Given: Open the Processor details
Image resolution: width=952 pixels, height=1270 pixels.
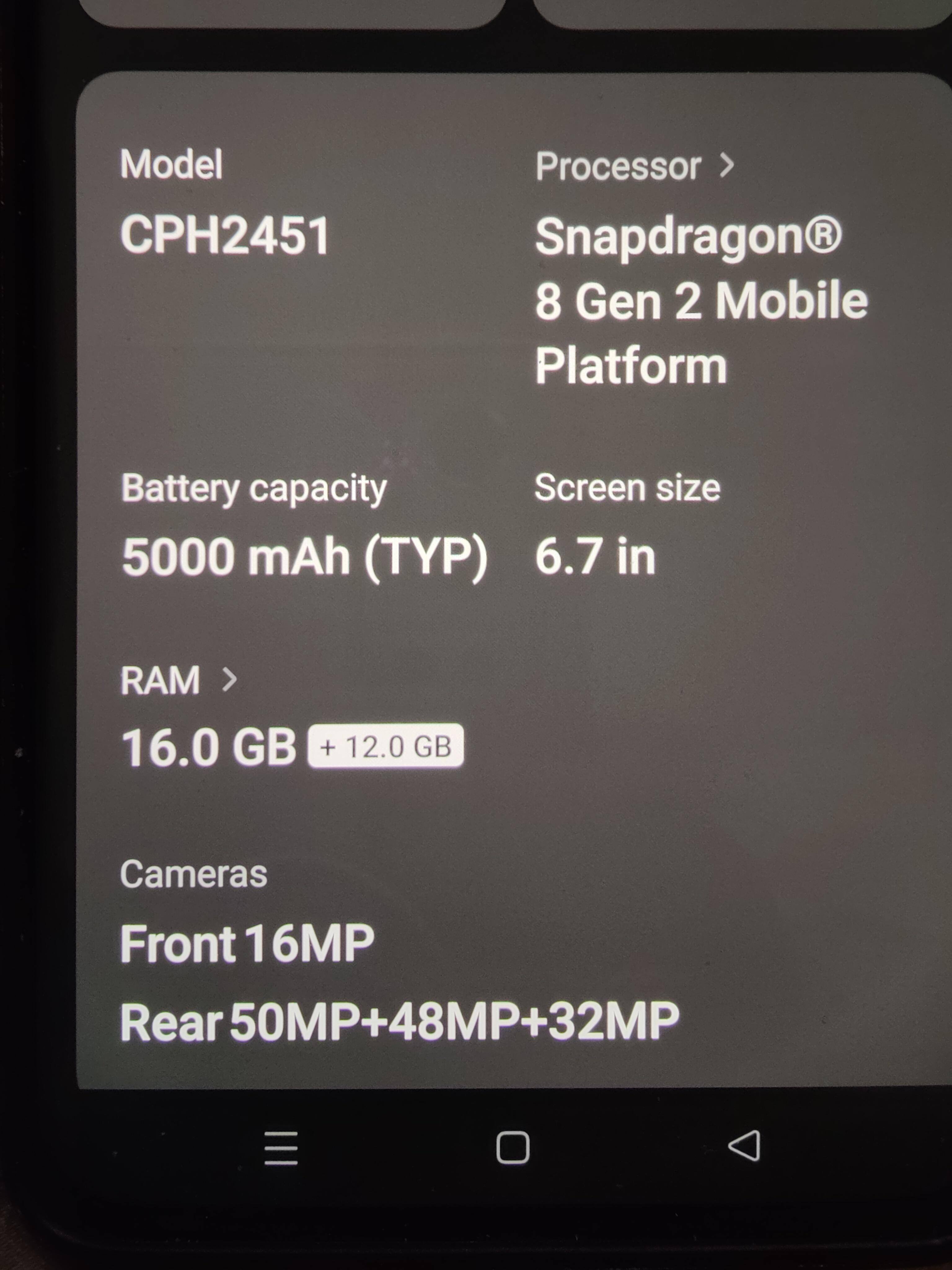Looking at the screenshot, I should [x=634, y=167].
